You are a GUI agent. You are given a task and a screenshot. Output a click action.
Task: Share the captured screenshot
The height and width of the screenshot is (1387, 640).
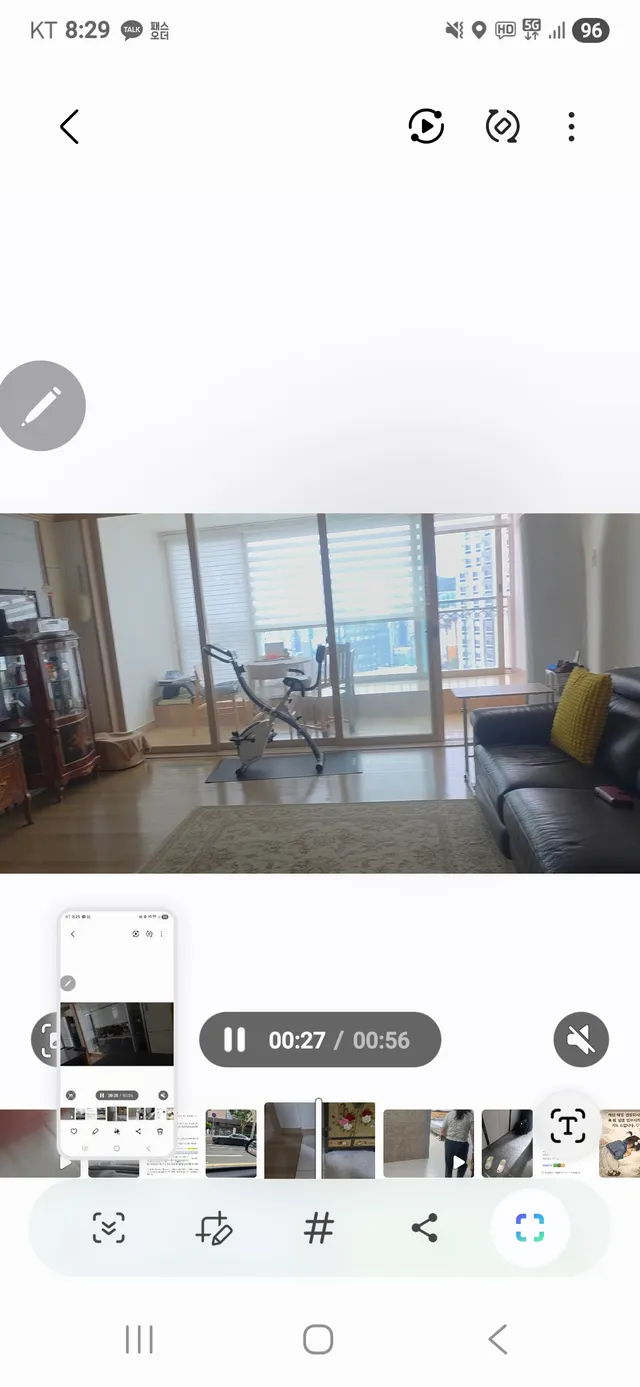[x=424, y=1228]
